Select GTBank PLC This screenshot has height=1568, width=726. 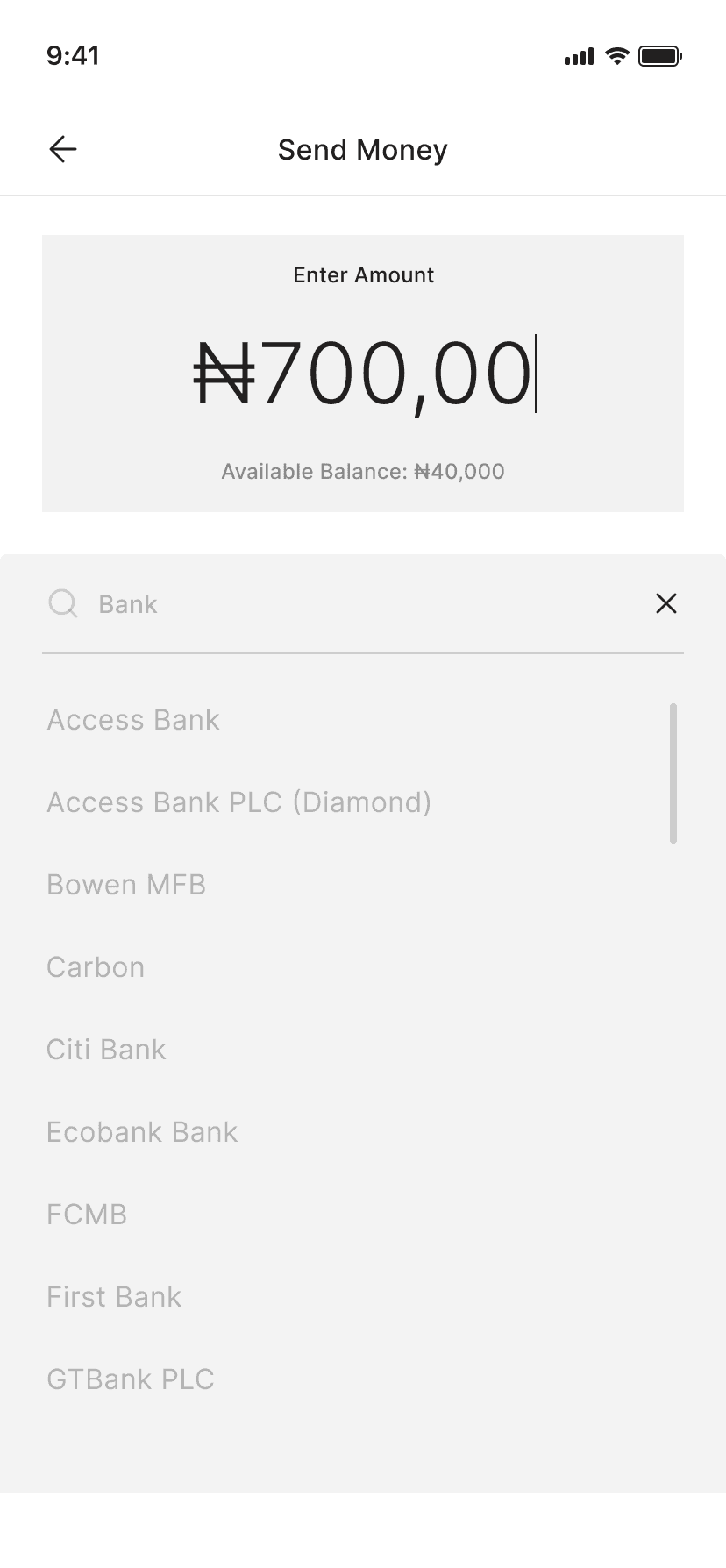(131, 1379)
